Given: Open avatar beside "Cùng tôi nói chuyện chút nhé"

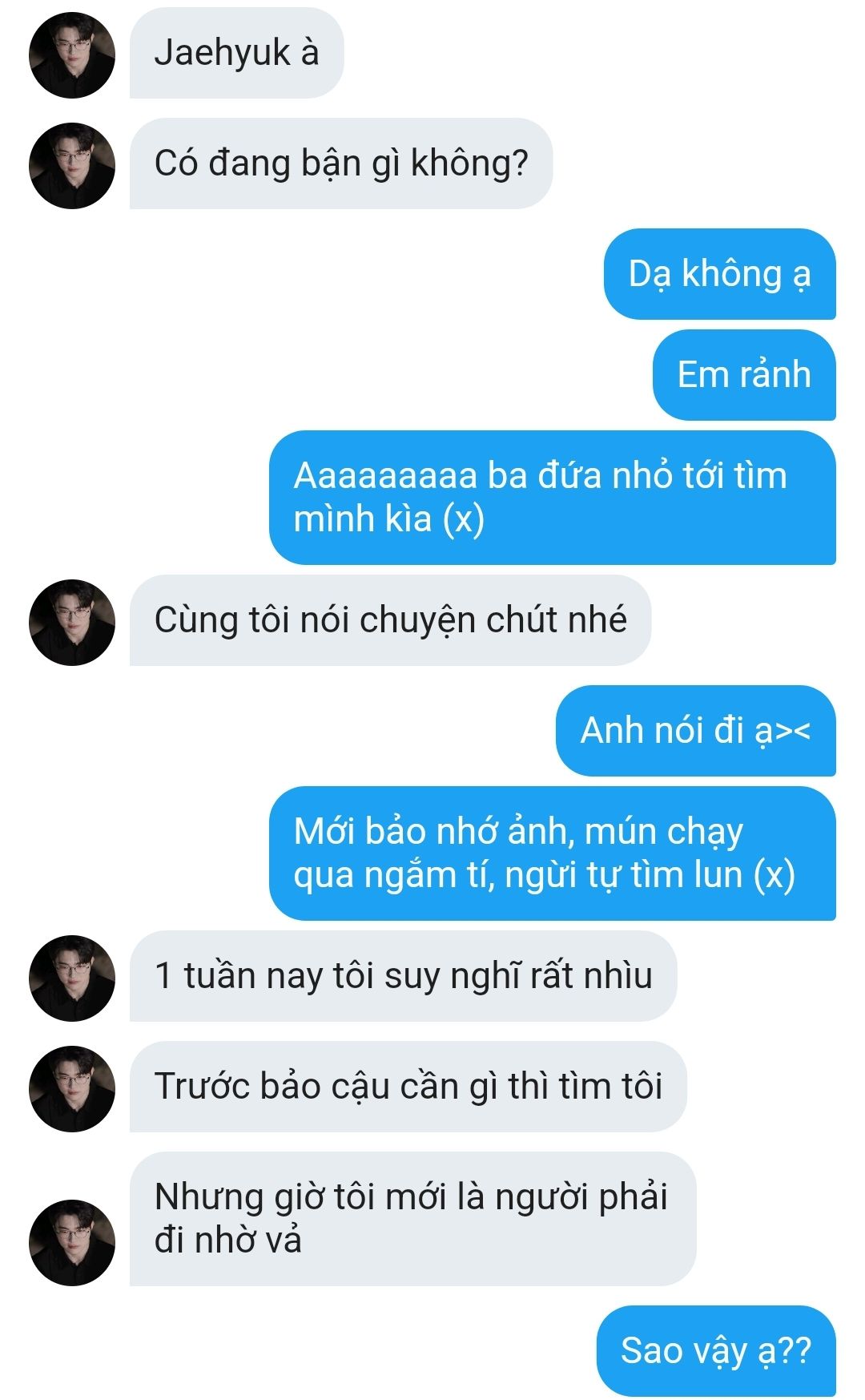Looking at the screenshot, I should pos(72,623).
